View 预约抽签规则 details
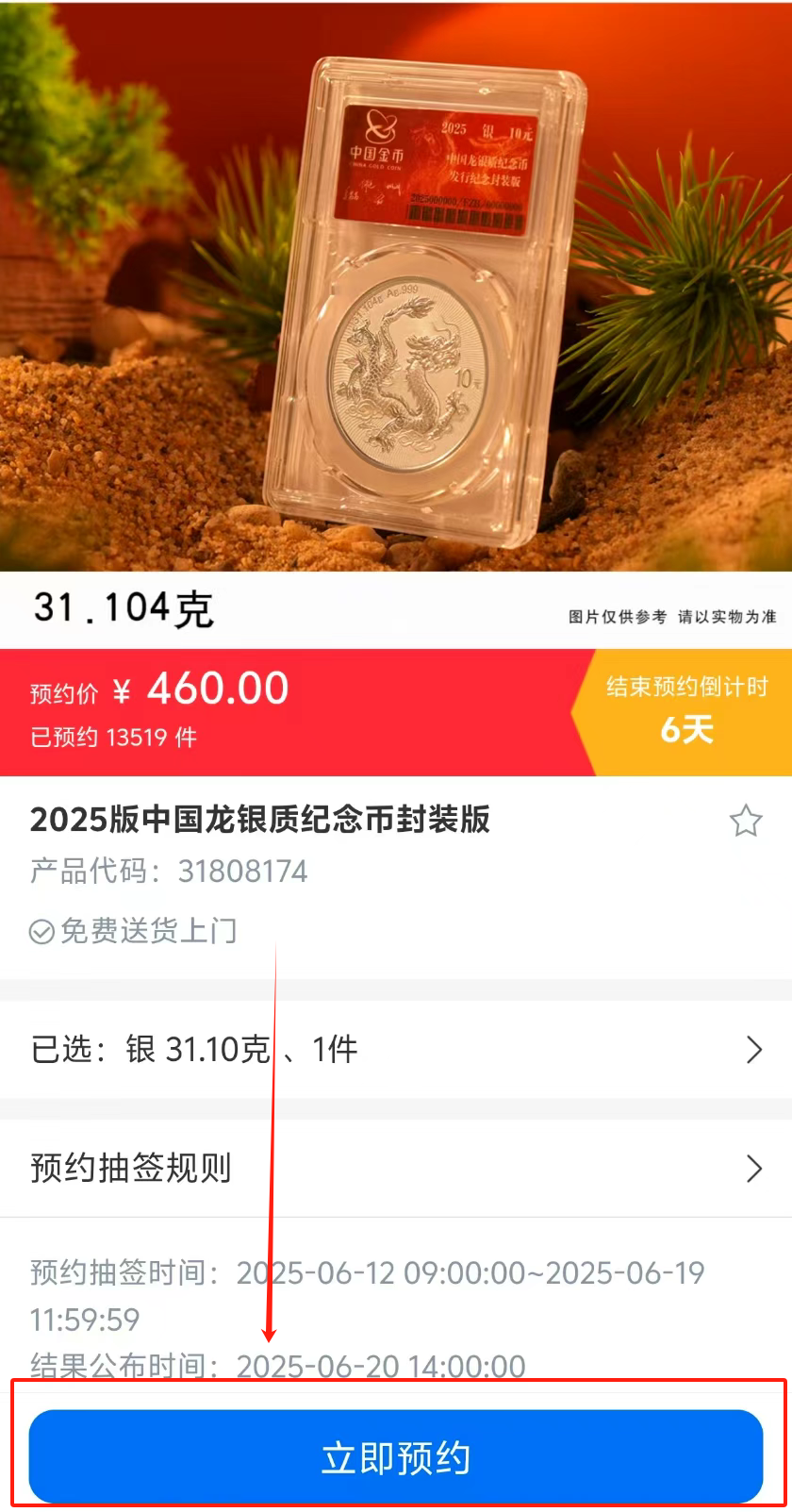 [x=396, y=1168]
